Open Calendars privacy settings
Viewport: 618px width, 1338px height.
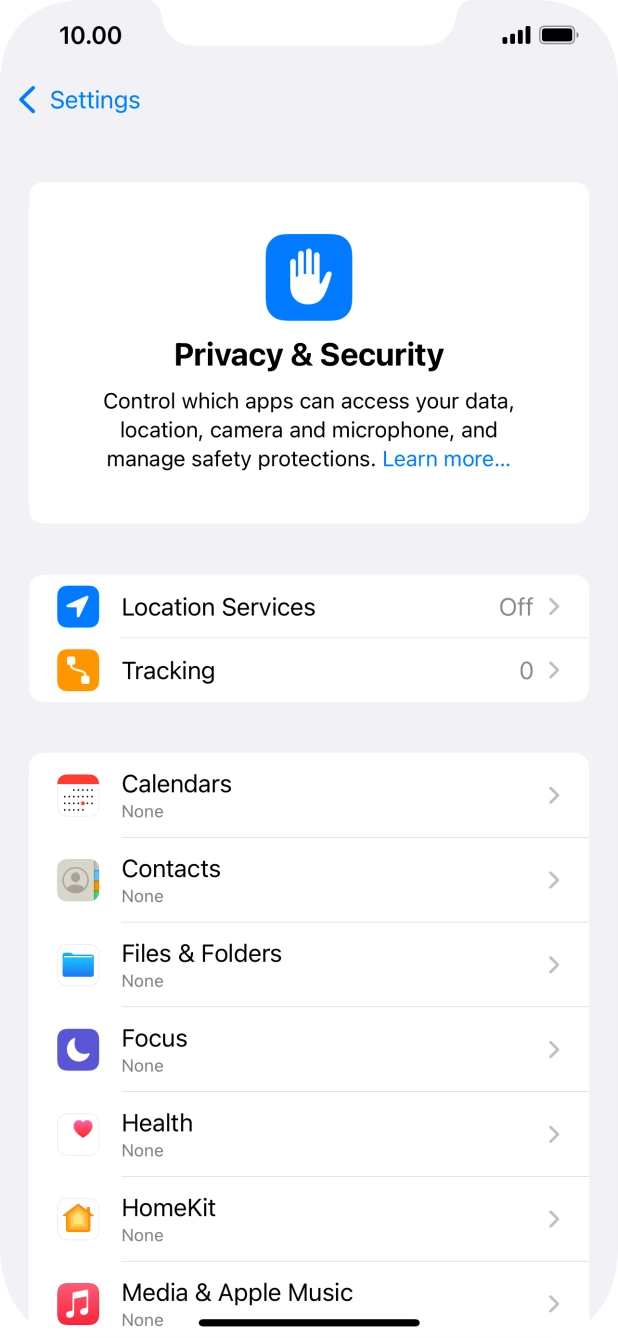308,795
